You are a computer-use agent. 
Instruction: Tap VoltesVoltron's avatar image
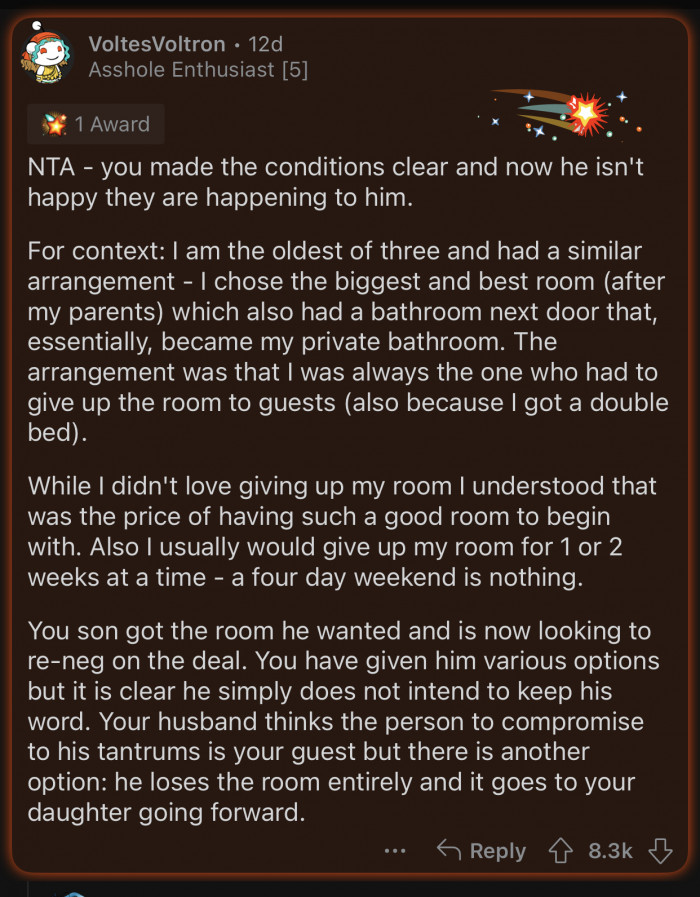pos(45,56)
